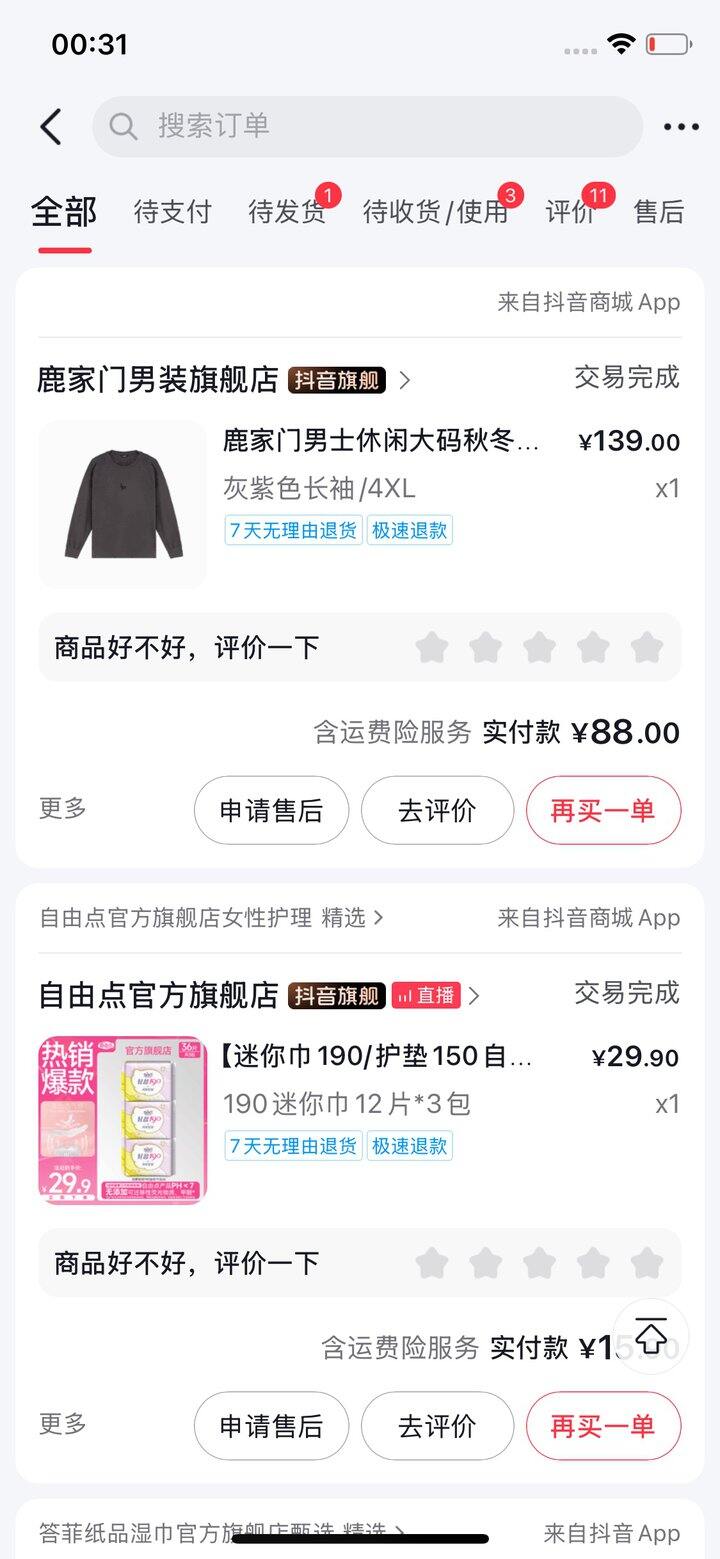Tap 再买一单 for the 自由点 order
This screenshot has width=720, height=1559.
[x=603, y=1426]
